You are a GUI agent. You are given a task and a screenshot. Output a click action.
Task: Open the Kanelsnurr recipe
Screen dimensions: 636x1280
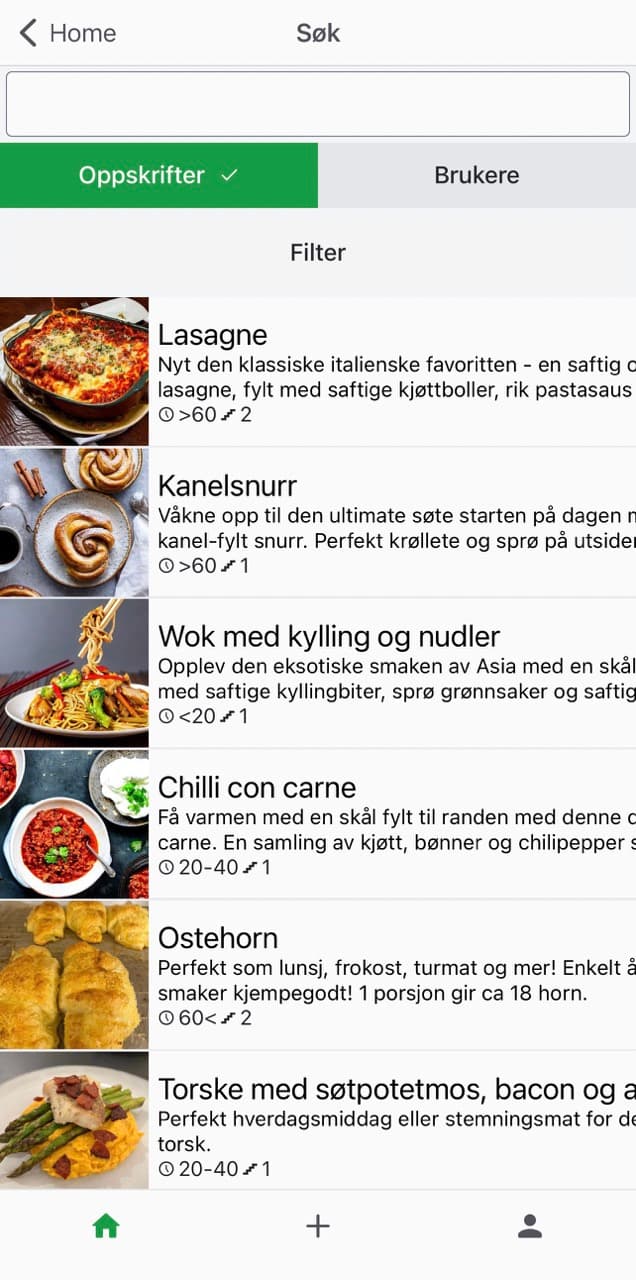318,522
